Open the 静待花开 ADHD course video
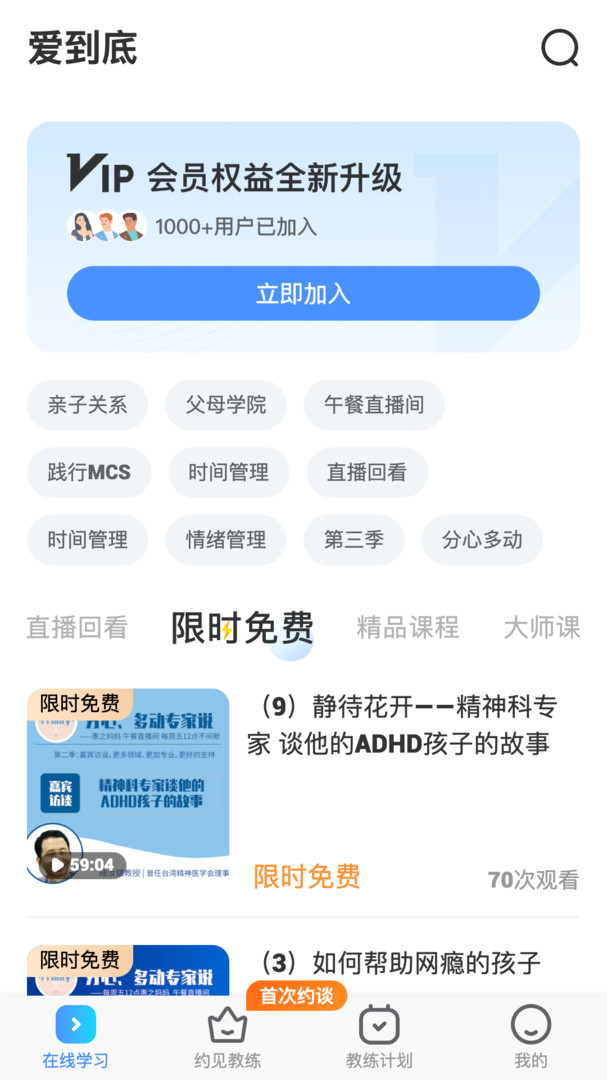607x1080 pixels. pos(128,786)
